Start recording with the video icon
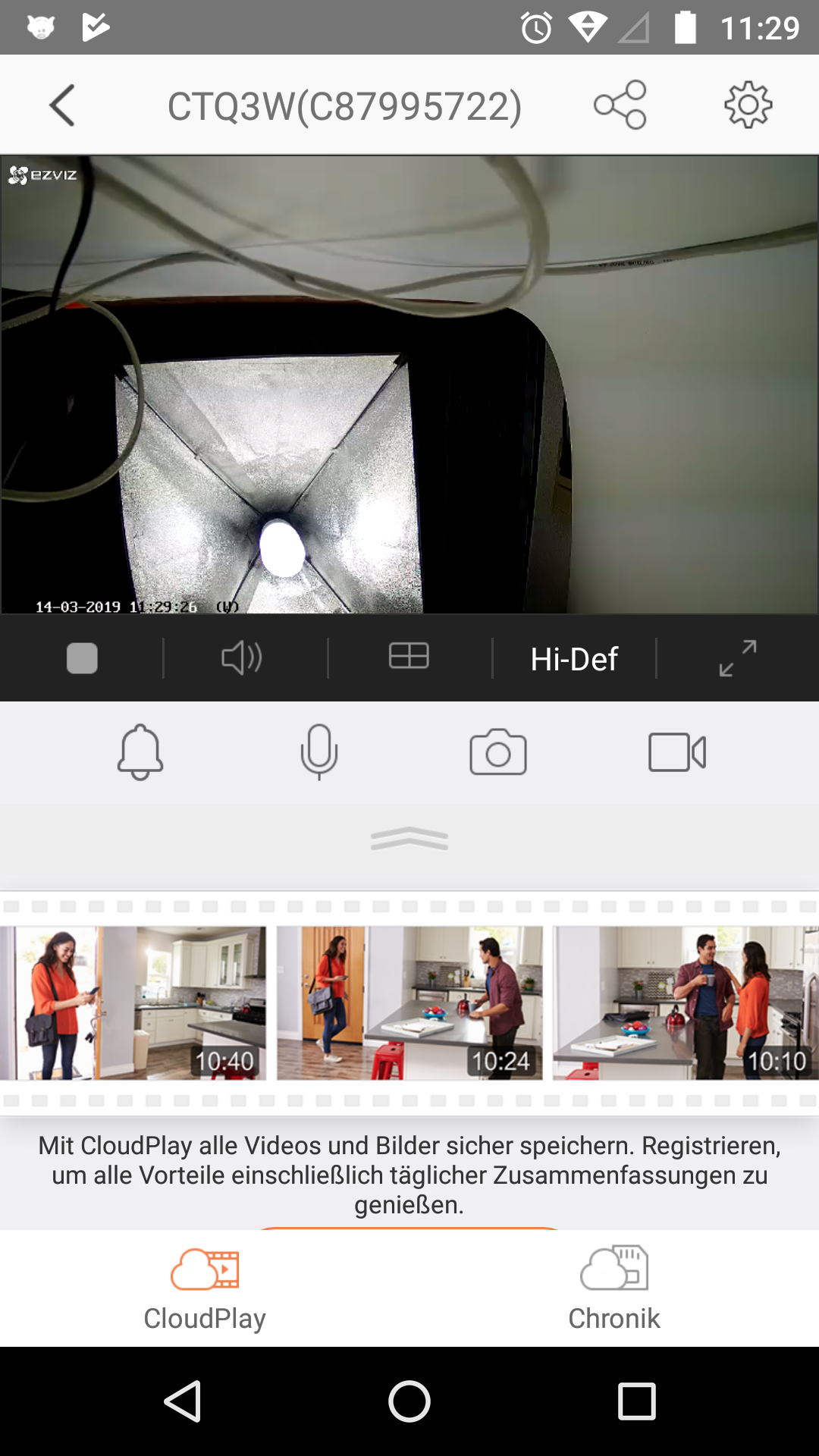The width and height of the screenshot is (819, 1456). [677, 752]
